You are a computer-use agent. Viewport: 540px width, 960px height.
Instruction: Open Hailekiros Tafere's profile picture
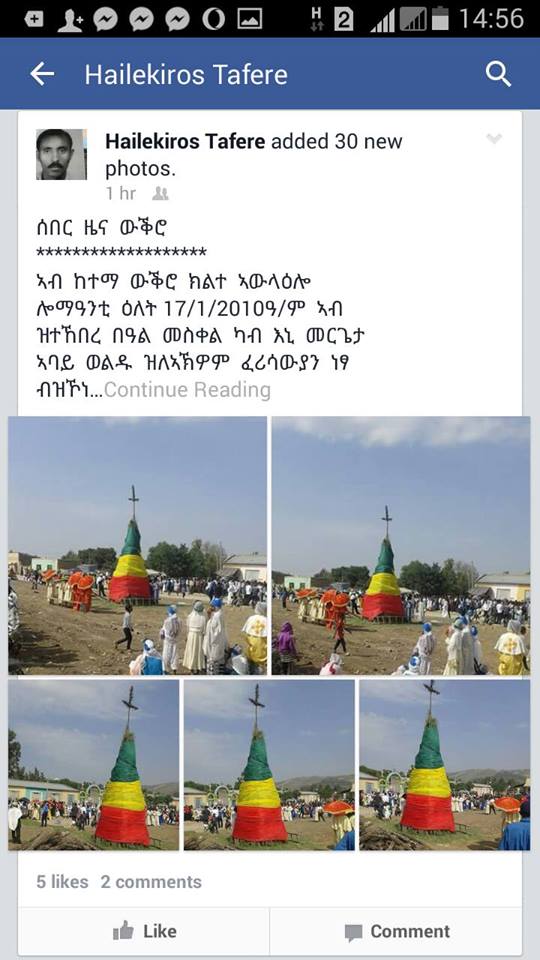(61, 154)
